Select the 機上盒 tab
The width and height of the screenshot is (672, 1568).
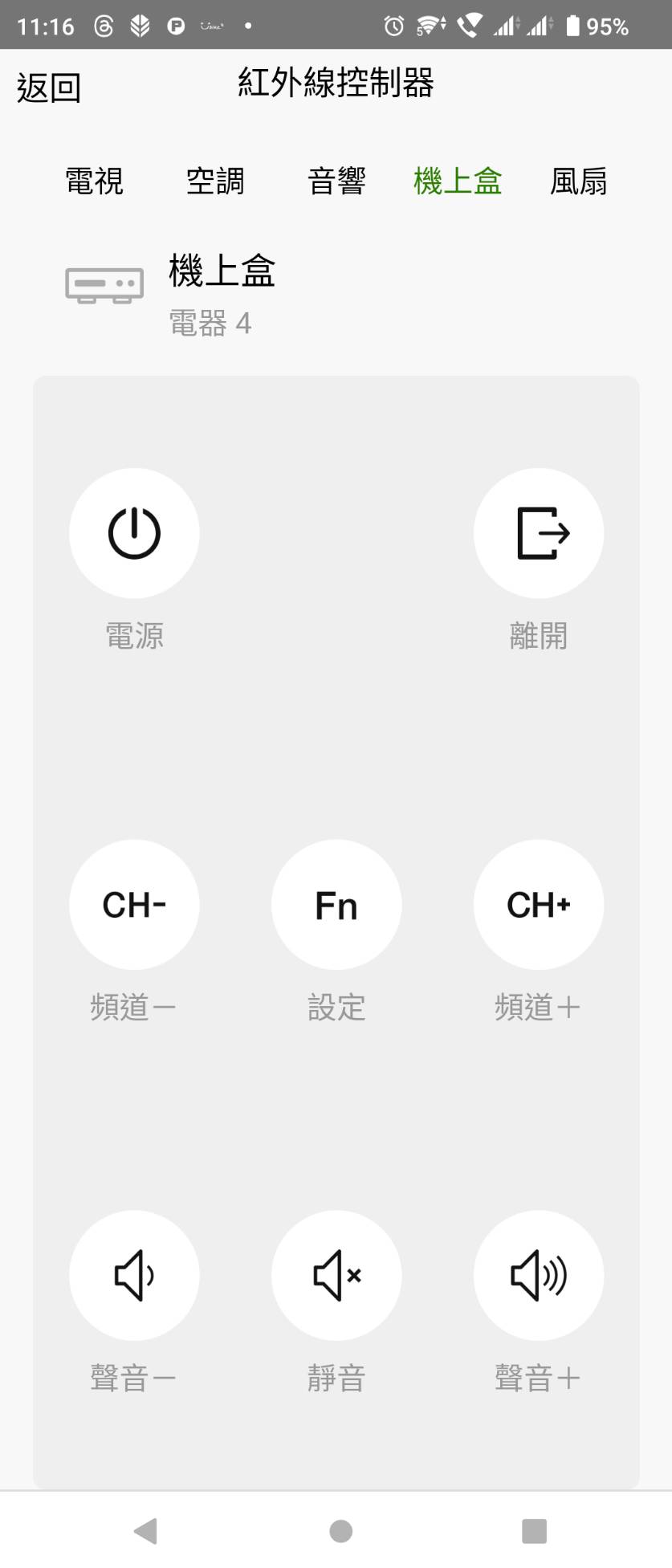pyautogui.click(x=458, y=181)
